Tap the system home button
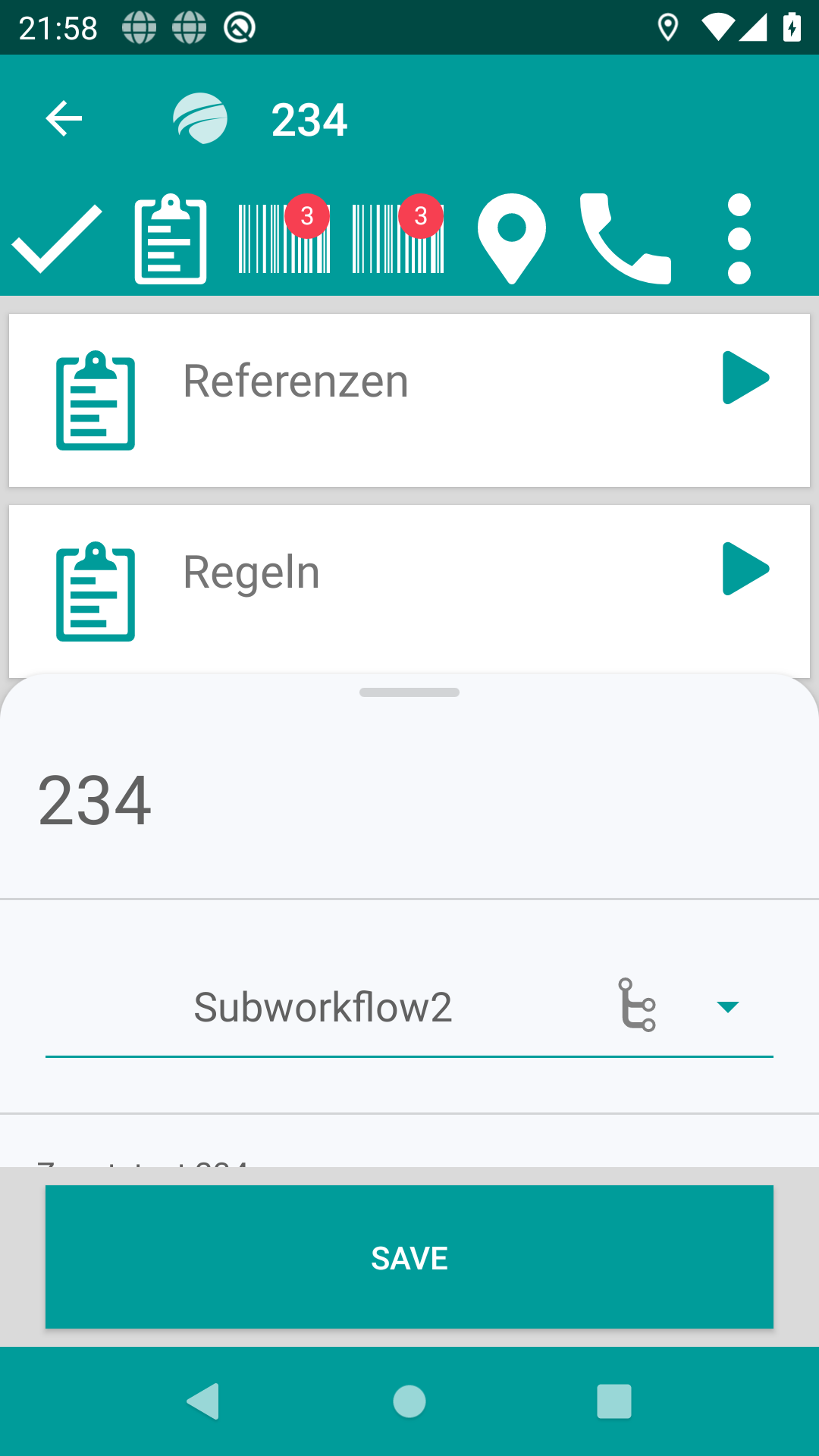The image size is (819, 1456). [409, 1401]
